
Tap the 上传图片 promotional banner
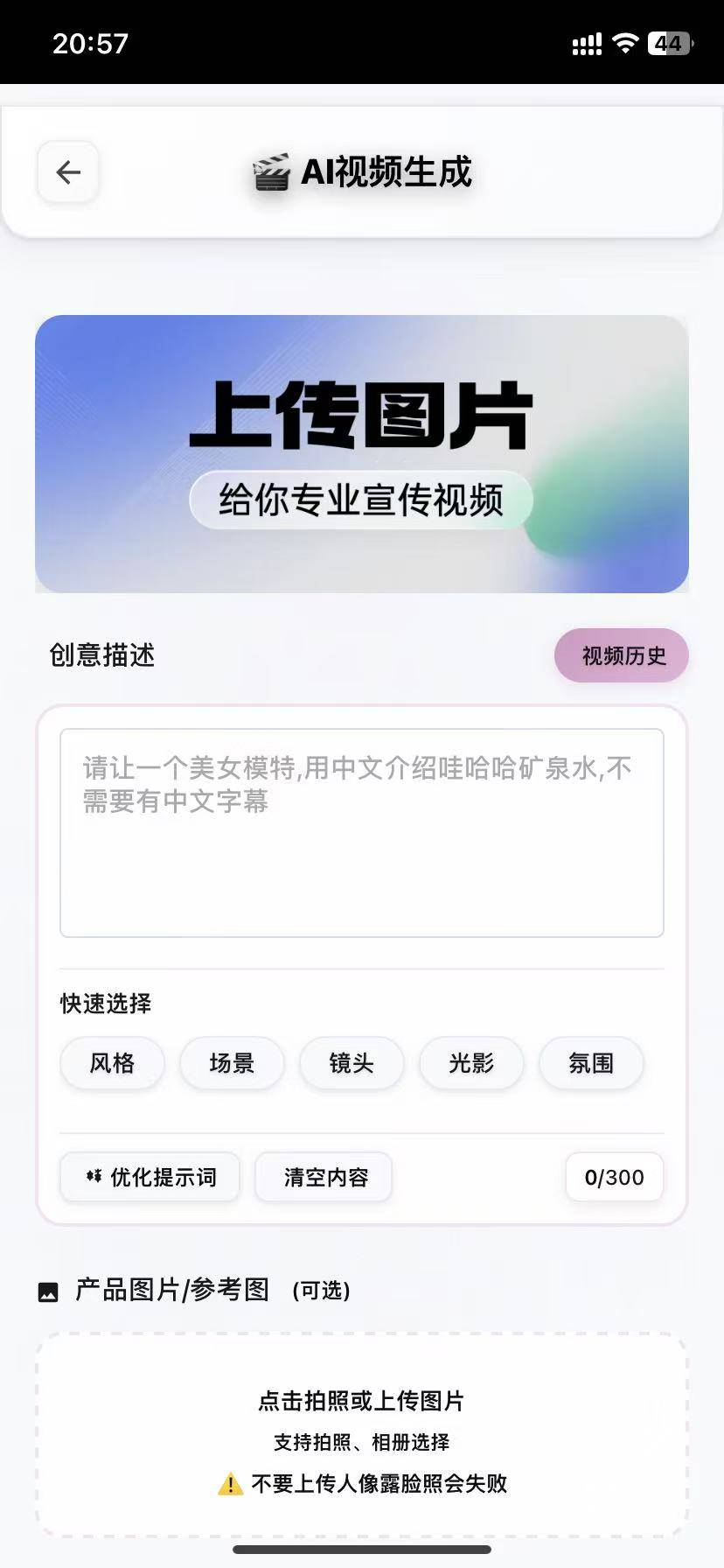point(362,453)
